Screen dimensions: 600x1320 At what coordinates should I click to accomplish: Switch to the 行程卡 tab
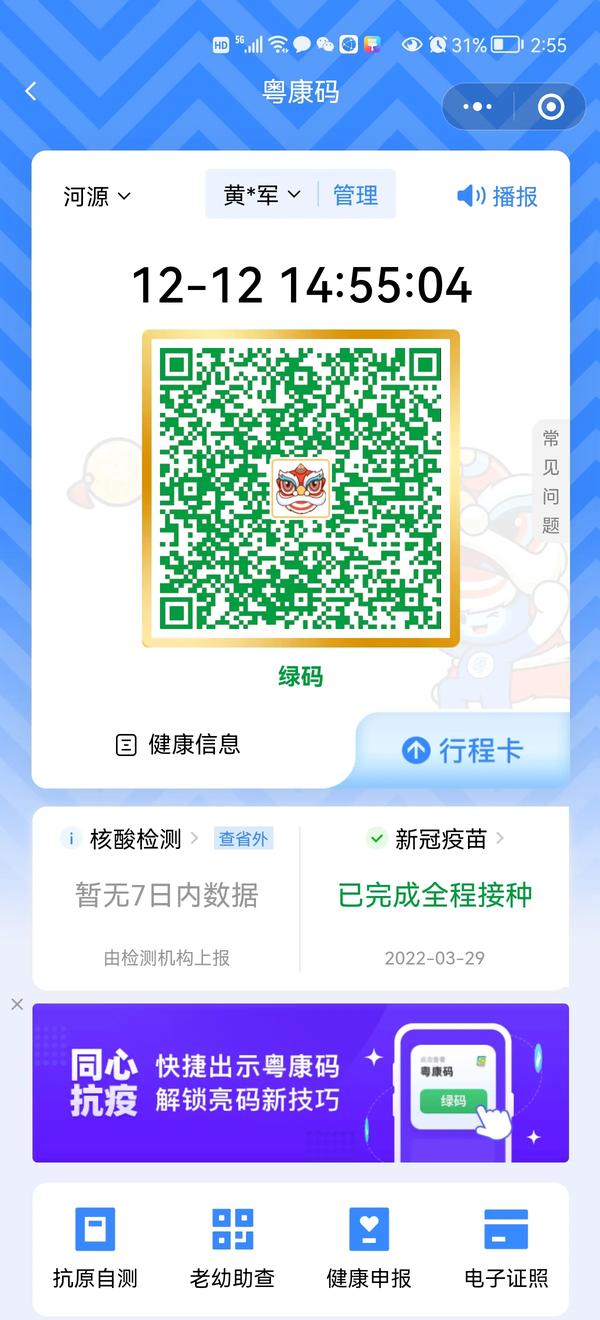462,750
